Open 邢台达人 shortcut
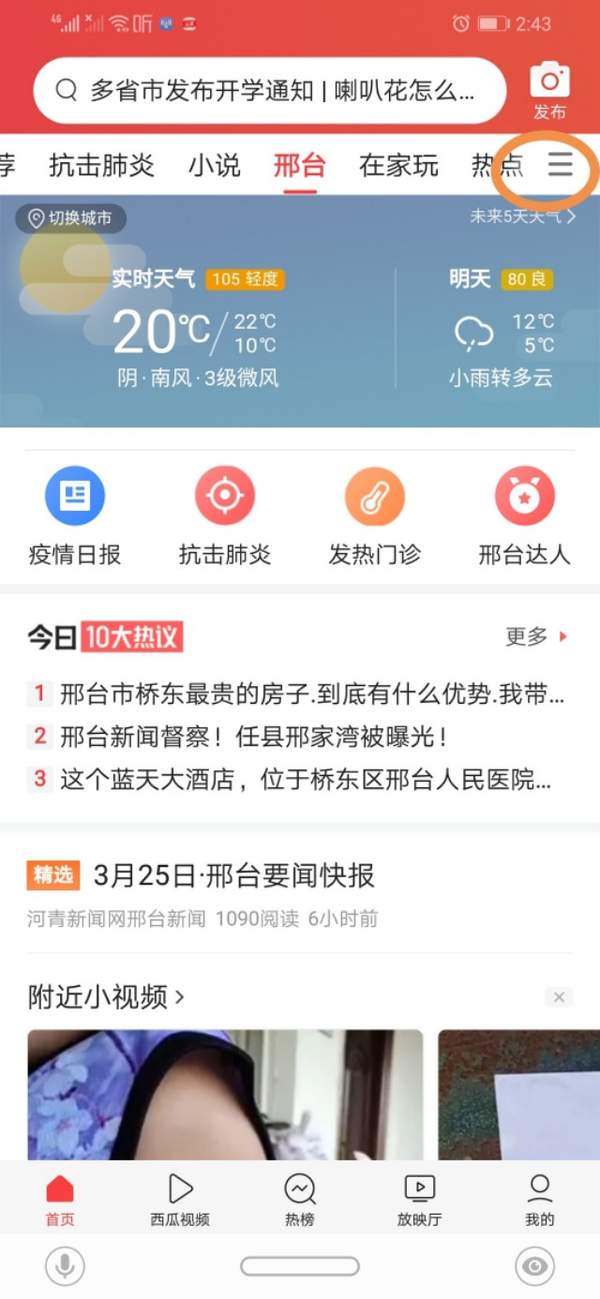 pyautogui.click(x=525, y=517)
